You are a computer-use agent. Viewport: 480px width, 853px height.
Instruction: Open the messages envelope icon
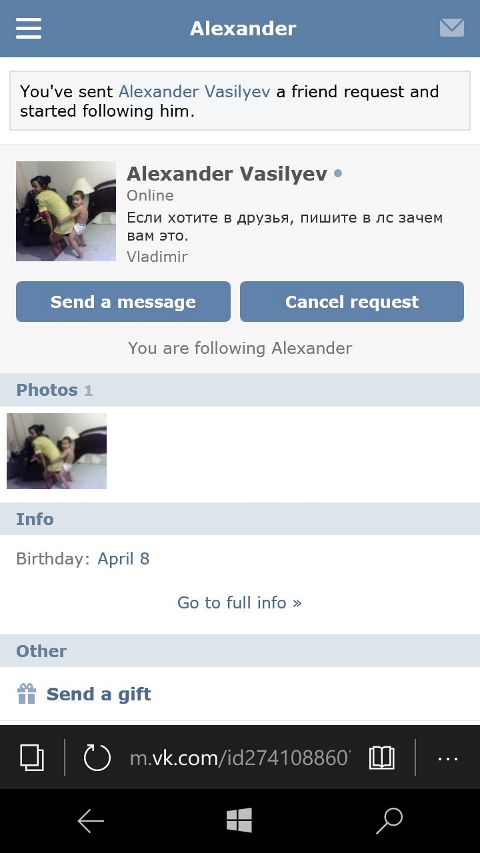tap(452, 28)
